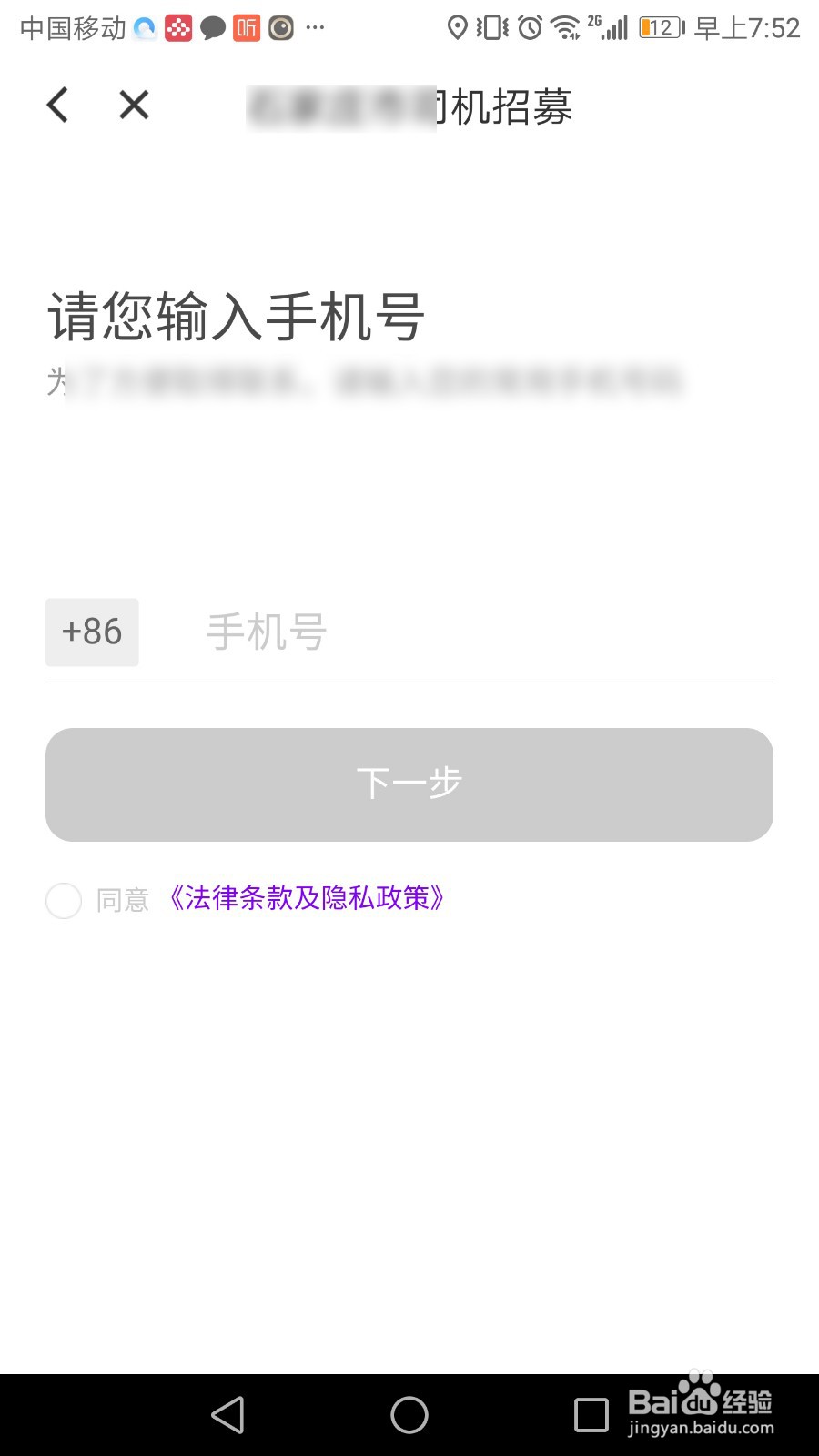The height and width of the screenshot is (1456, 819).
Task: Tap the battery indicator showing 12 percent
Action: (659, 27)
